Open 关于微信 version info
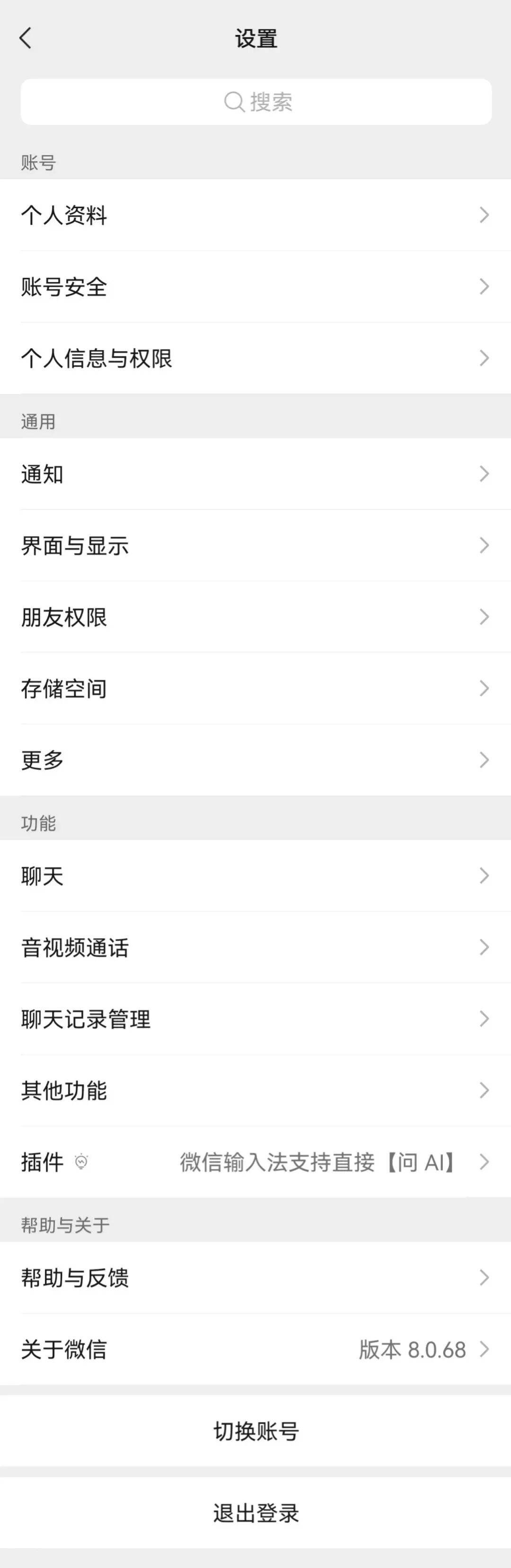The width and height of the screenshot is (511, 1568). [x=256, y=1349]
